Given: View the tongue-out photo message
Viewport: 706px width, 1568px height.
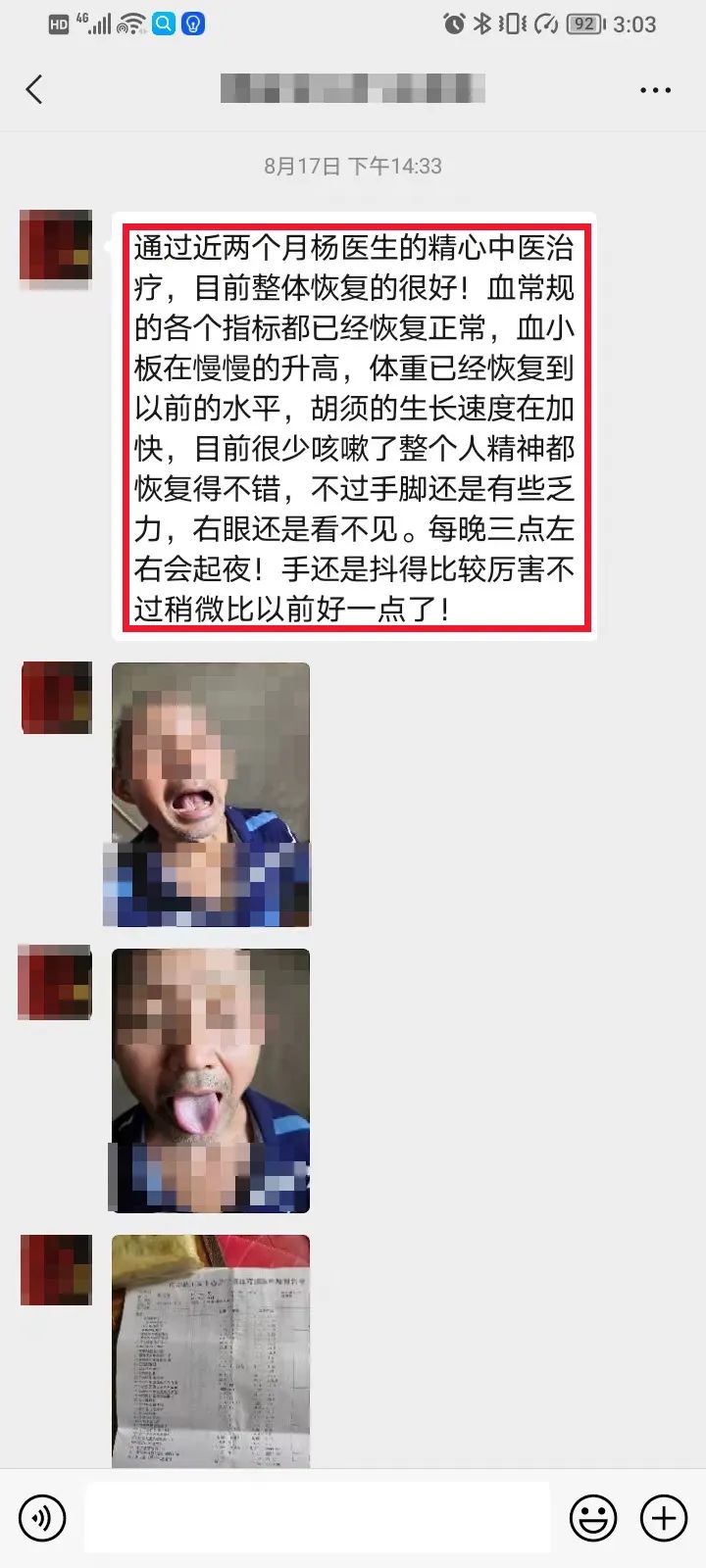Looking at the screenshot, I should [x=210, y=1080].
